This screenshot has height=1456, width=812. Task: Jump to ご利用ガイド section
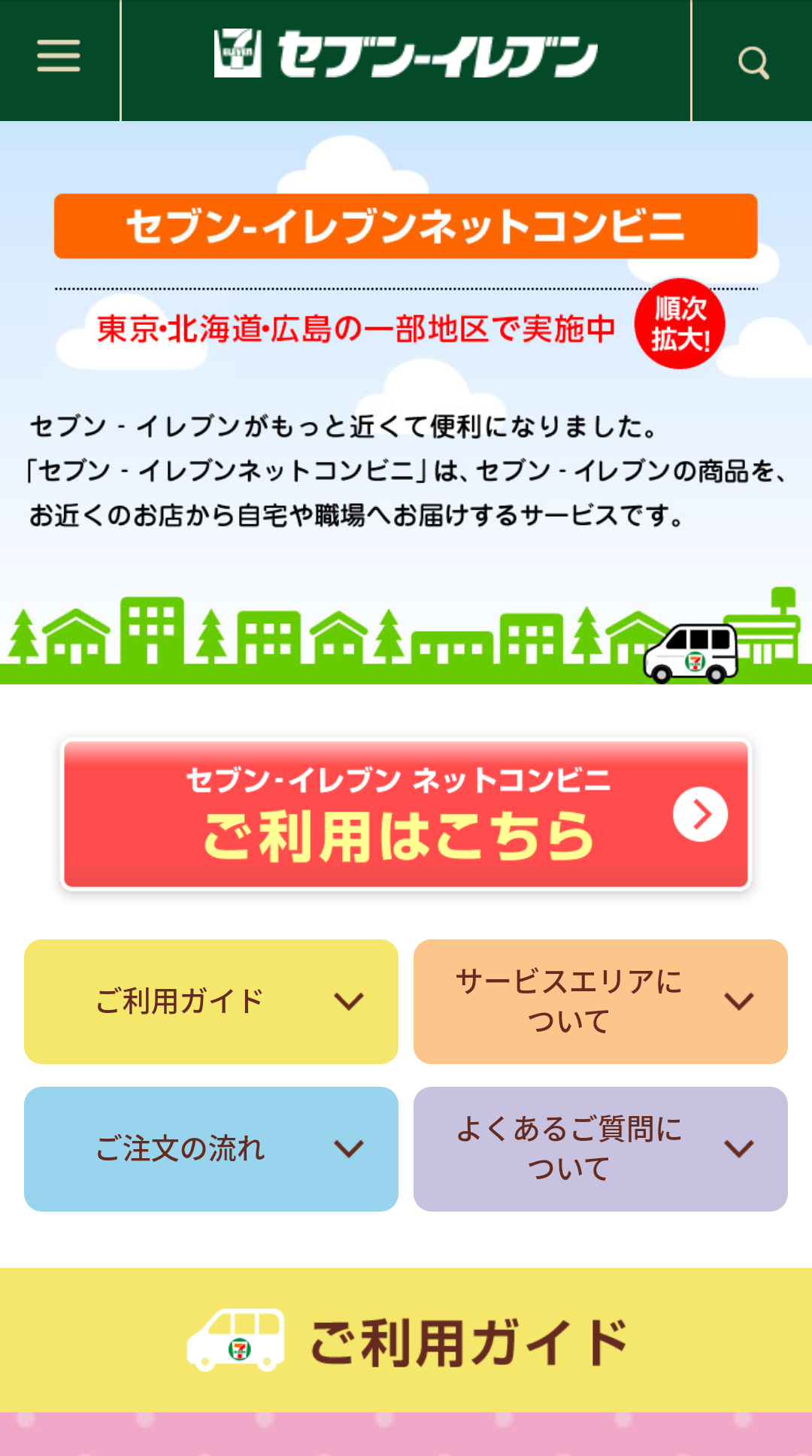pos(211,1001)
